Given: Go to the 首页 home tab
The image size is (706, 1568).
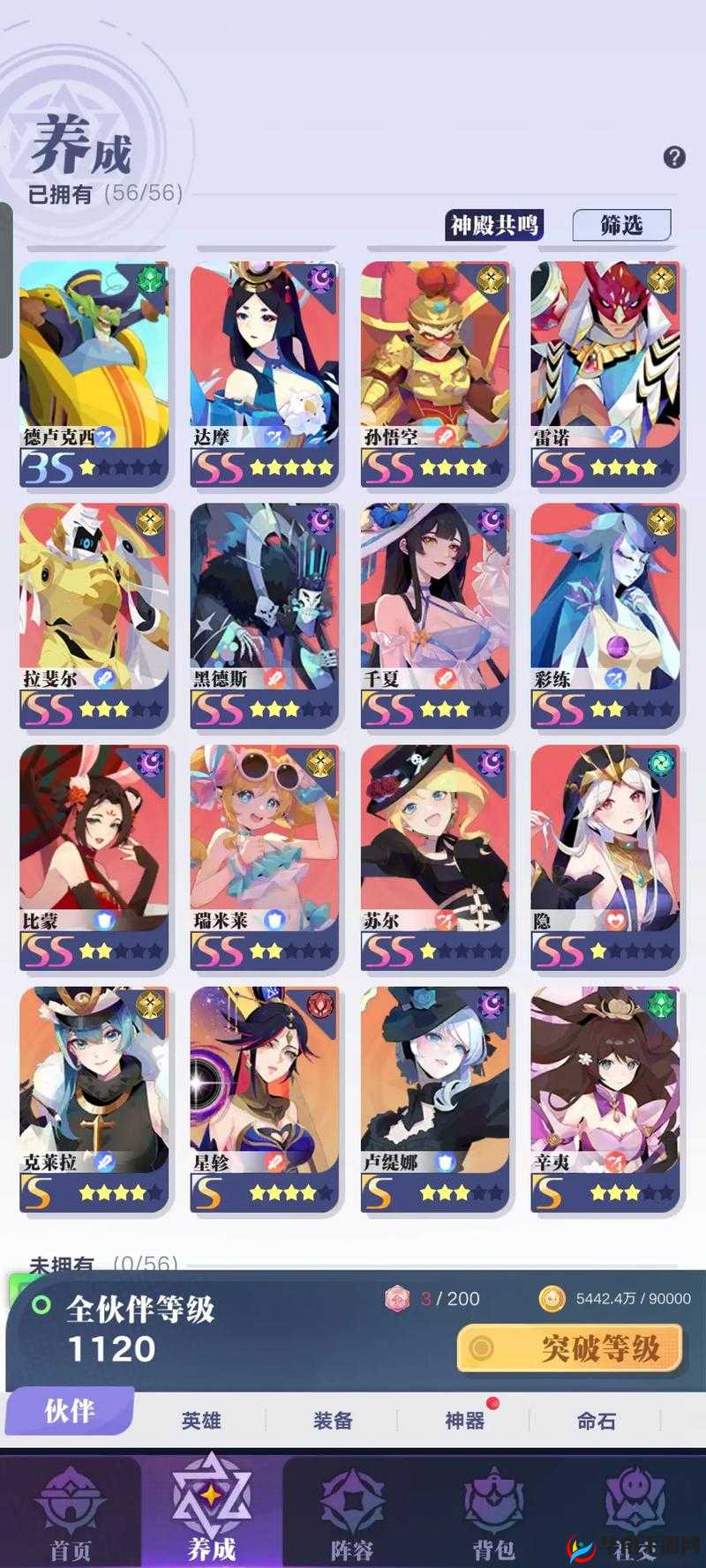Looking at the screenshot, I should click(x=71, y=1513).
